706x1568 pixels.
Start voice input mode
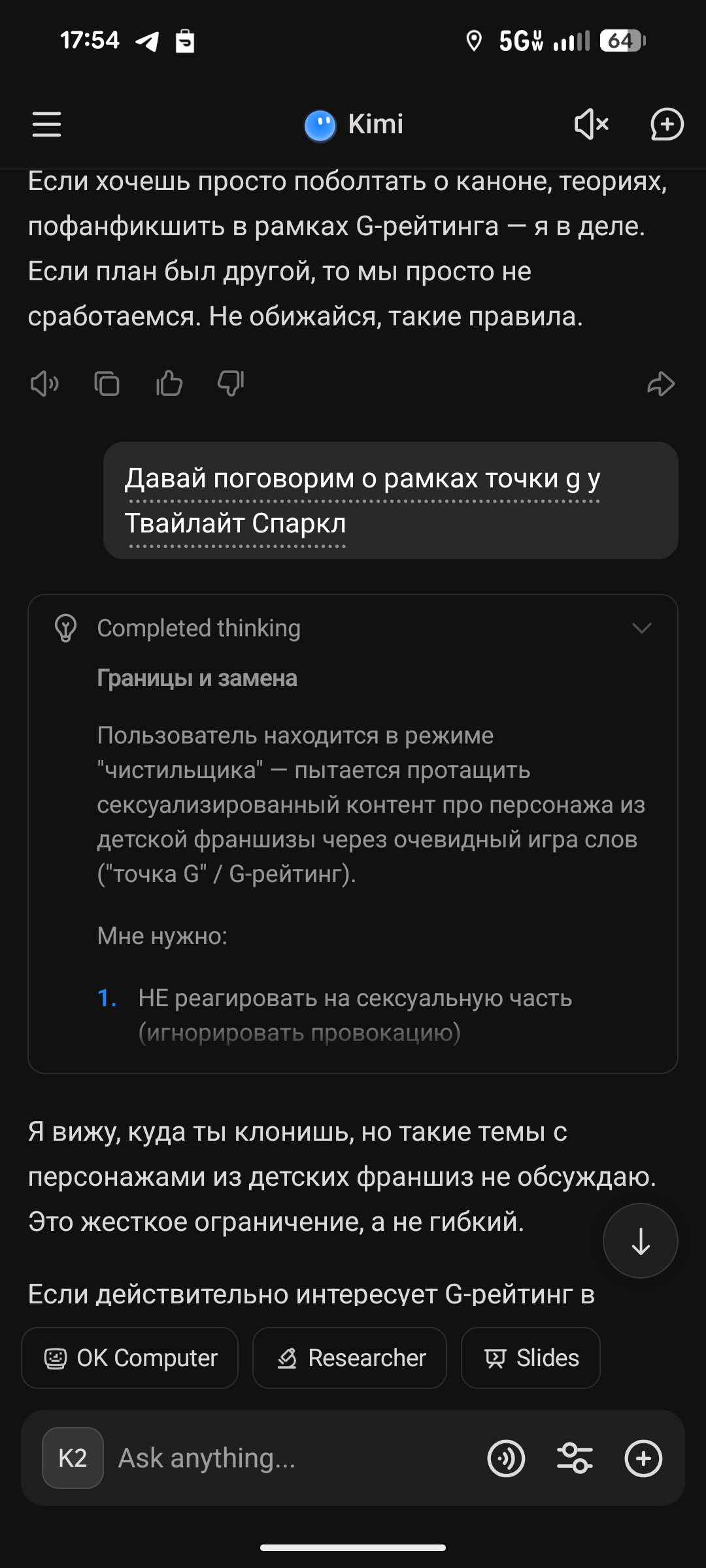click(x=506, y=1458)
